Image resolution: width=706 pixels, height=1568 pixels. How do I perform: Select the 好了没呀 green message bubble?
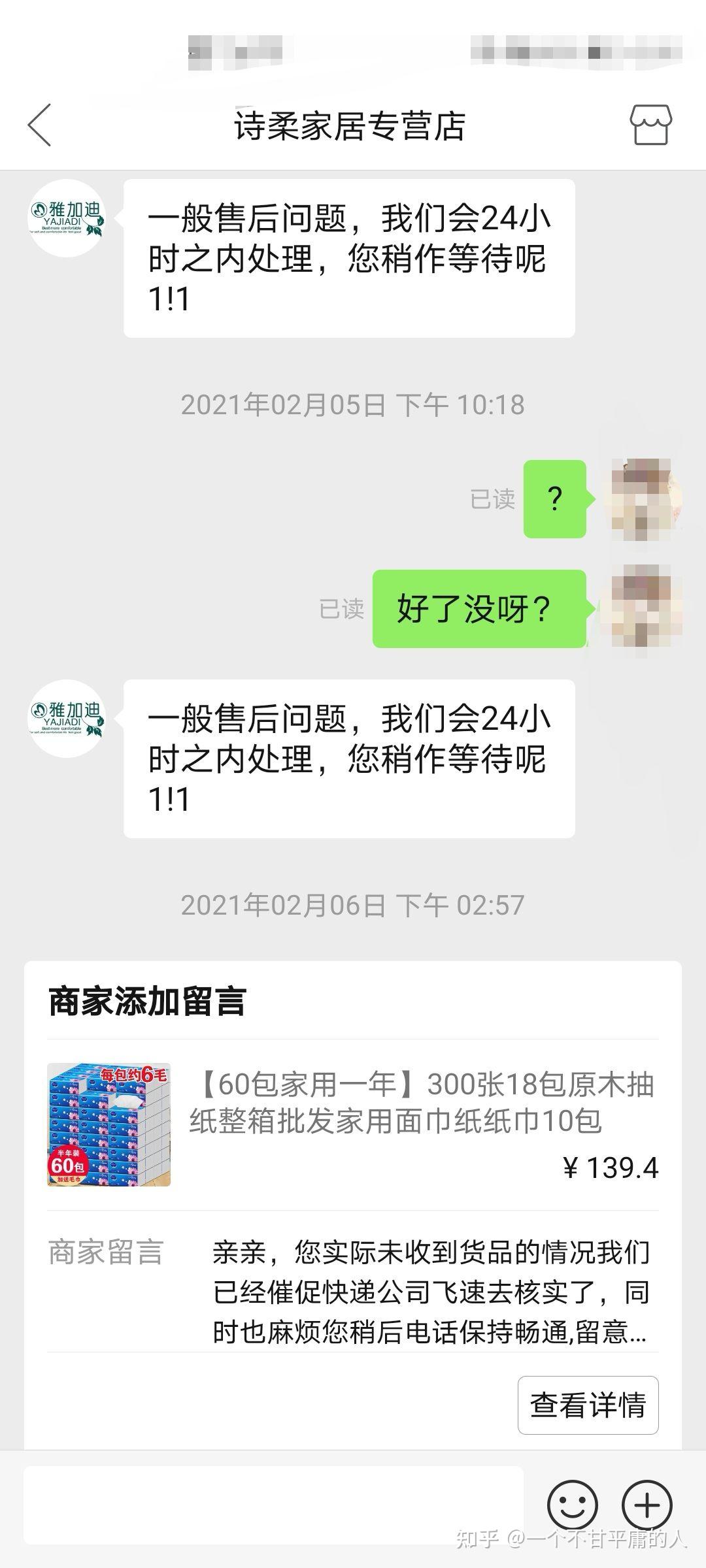coord(479,608)
